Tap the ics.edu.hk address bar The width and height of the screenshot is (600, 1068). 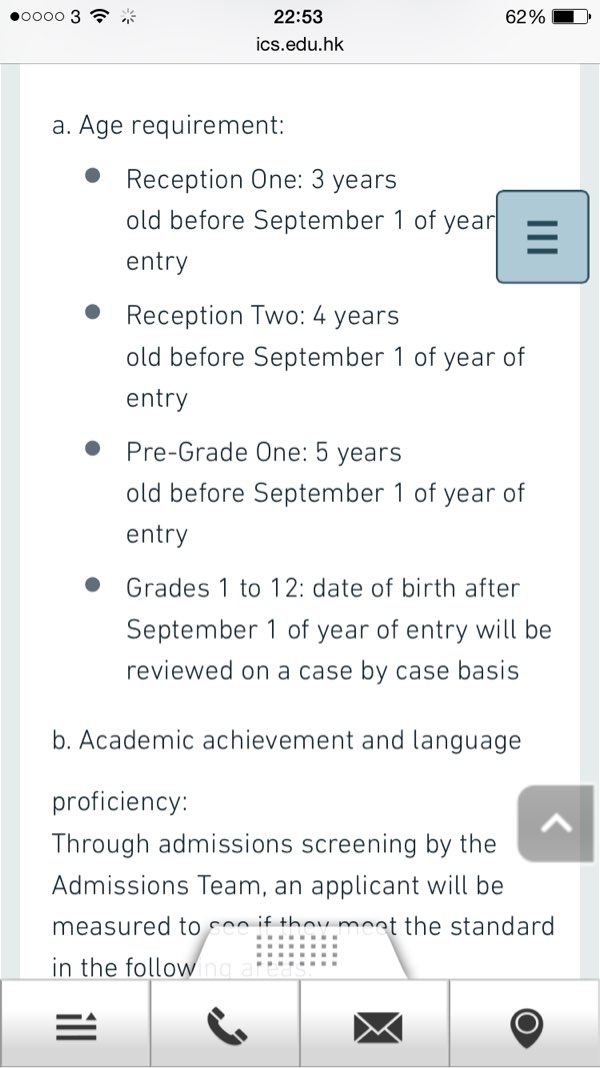(x=300, y=45)
